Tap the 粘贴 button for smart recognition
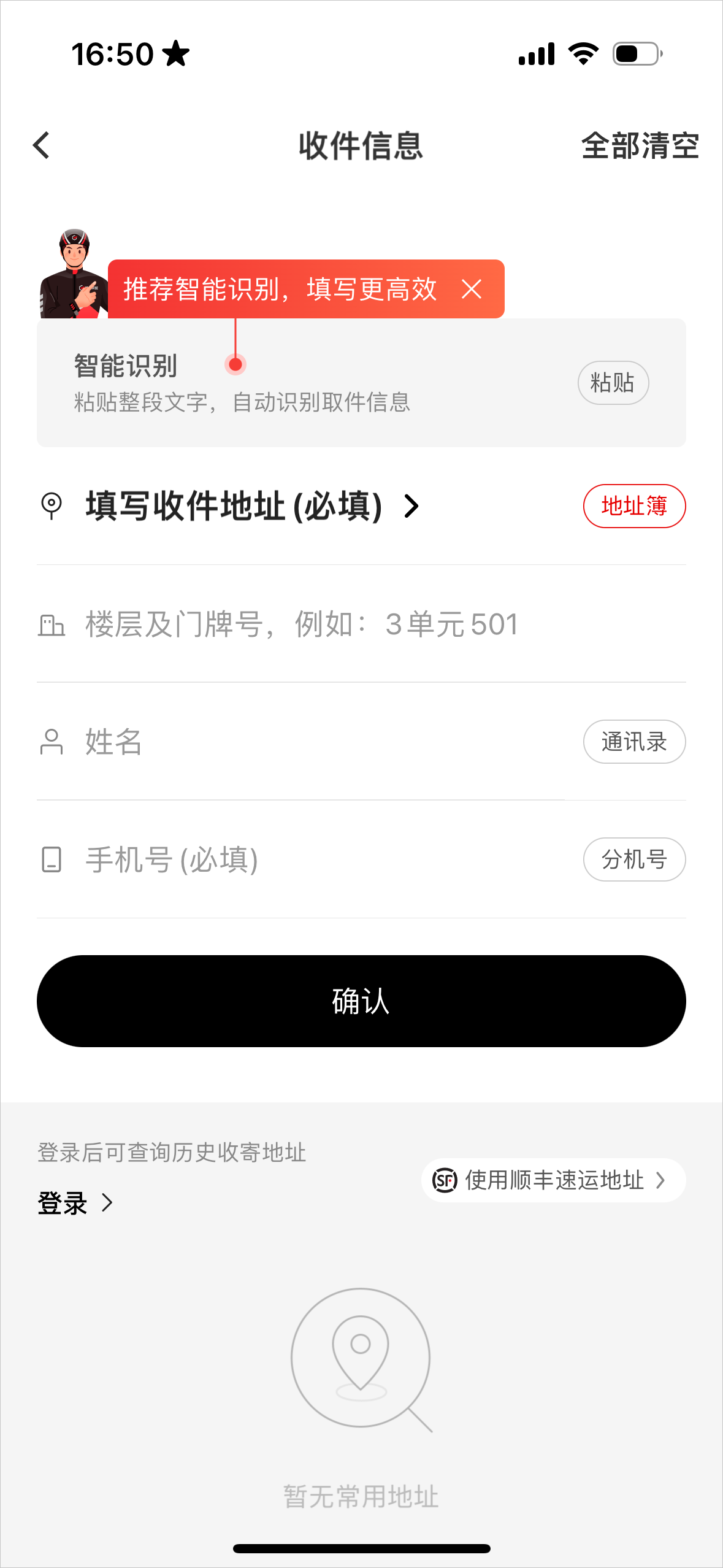The height and width of the screenshot is (1568, 723). pyautogui.click(x=613, y=383)
